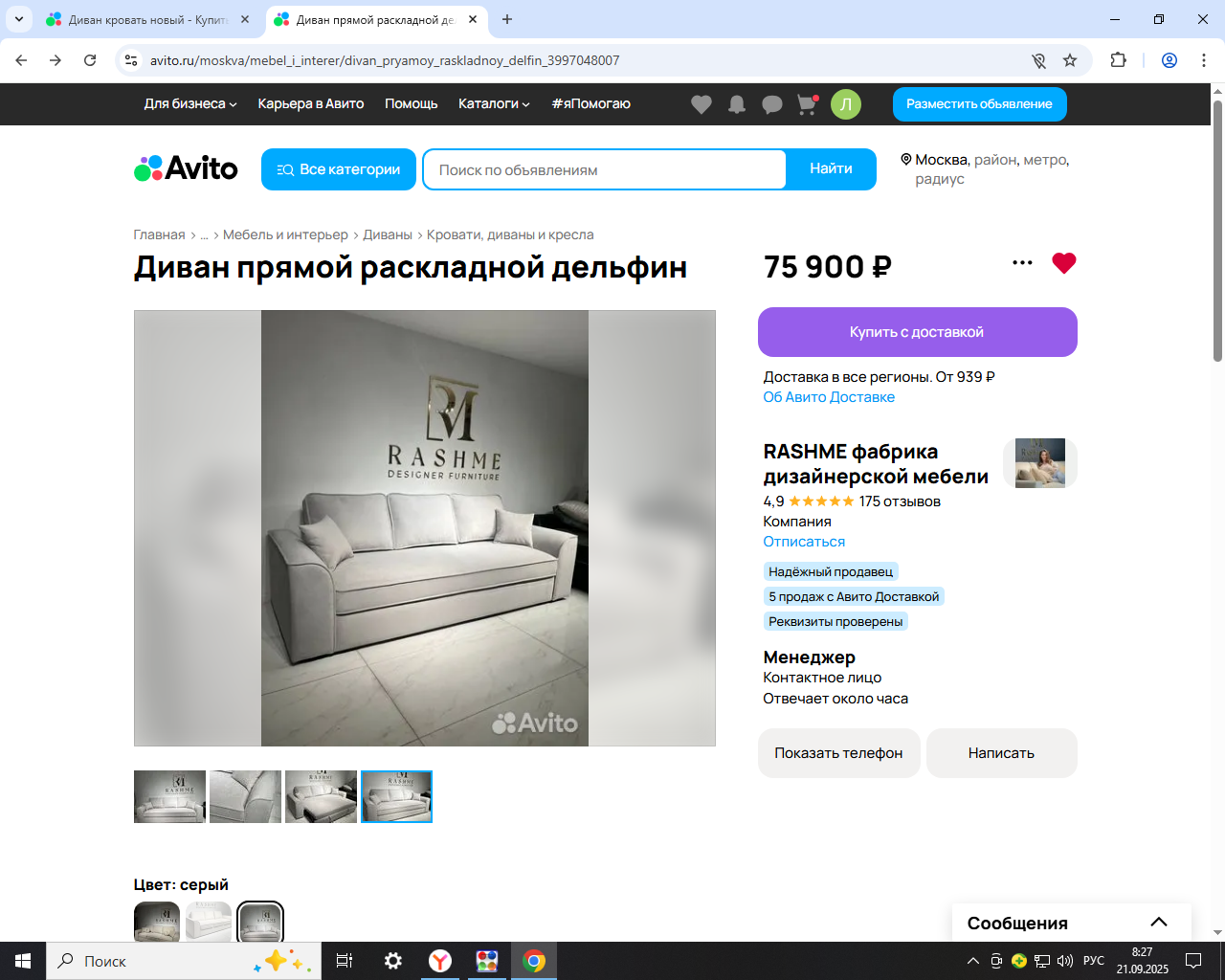Expand the Сообщения chat panel

[1158, 923]
